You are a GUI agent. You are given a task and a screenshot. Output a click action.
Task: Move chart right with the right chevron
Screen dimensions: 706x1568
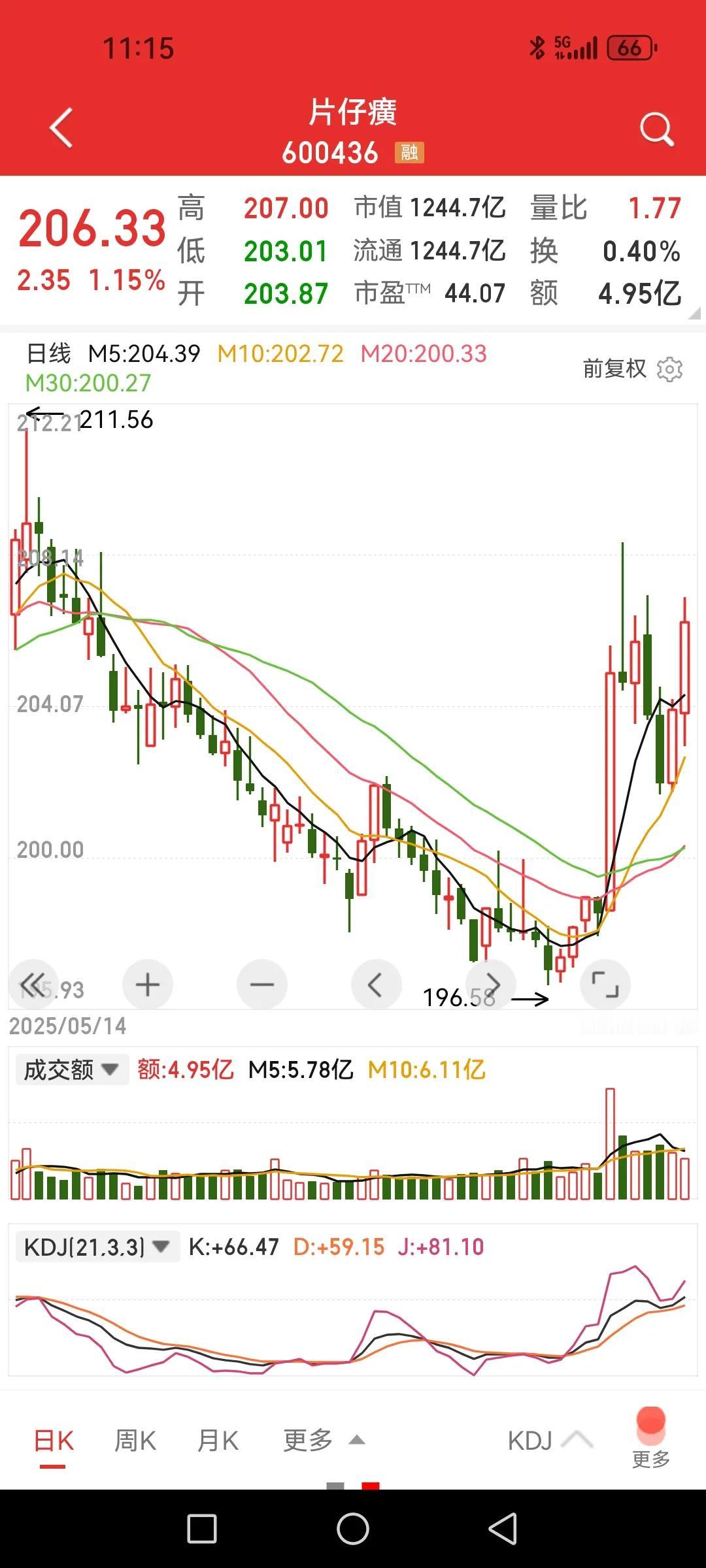point(491,985)
